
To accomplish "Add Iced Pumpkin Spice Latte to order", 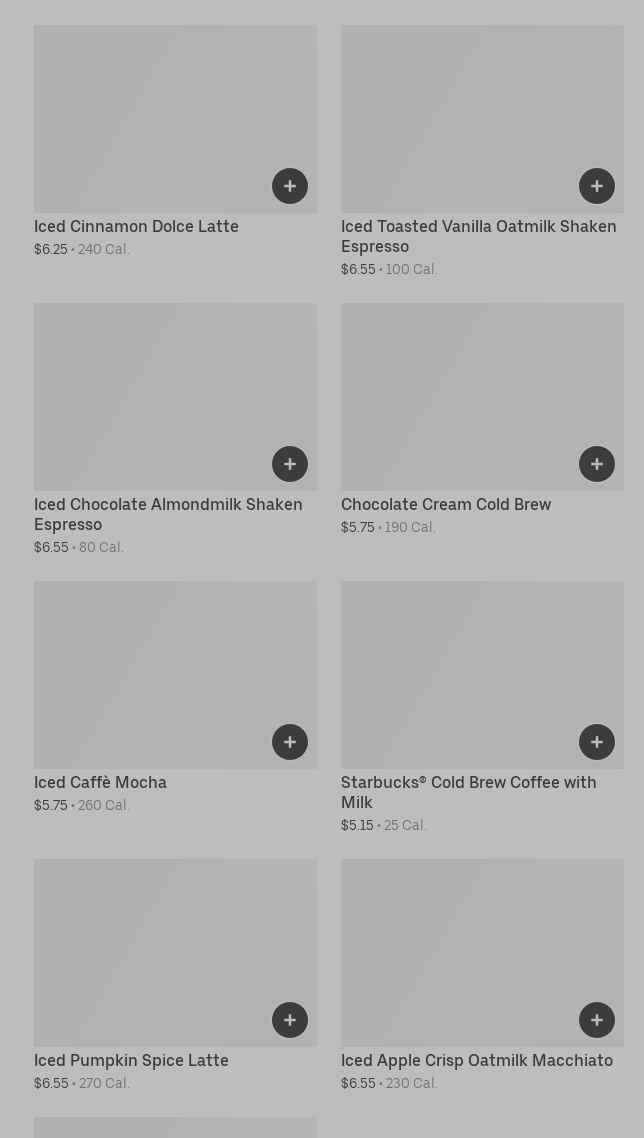I will point(290,1020).
